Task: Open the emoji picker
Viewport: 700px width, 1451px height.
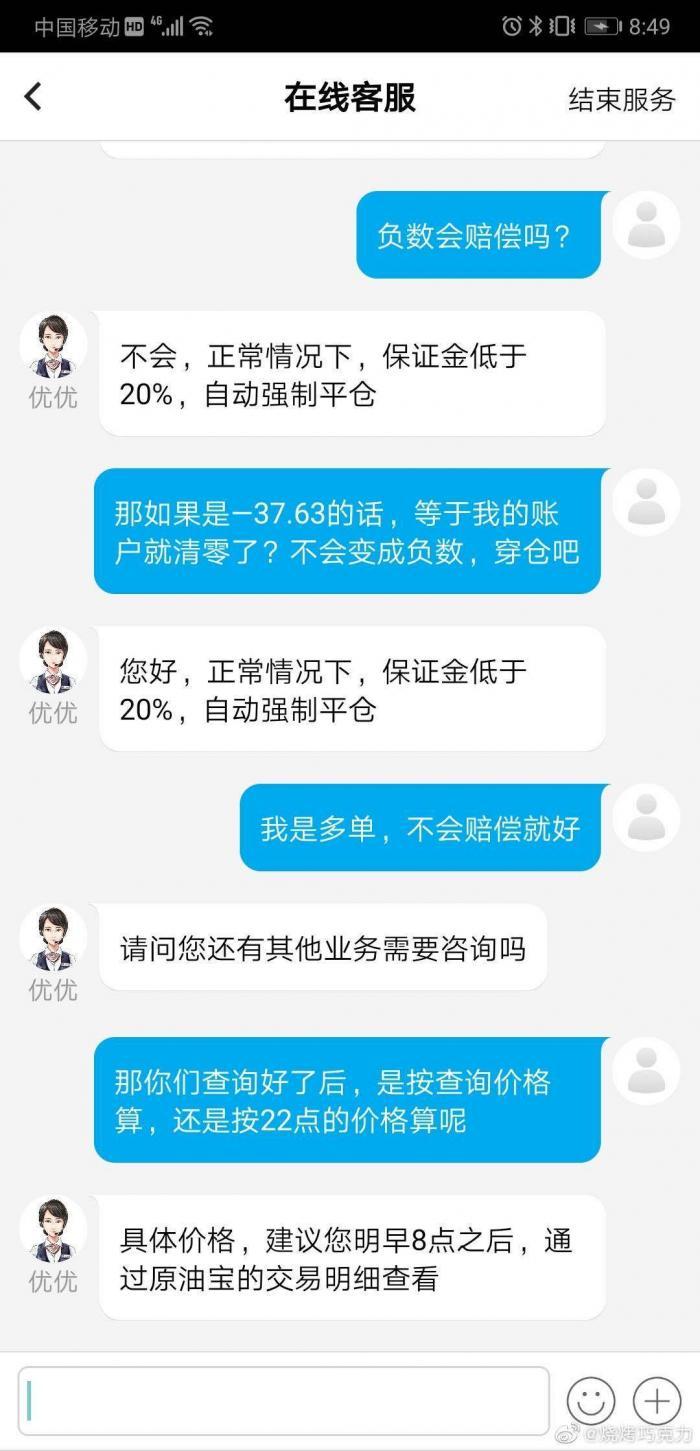Action: point(591,1401)
